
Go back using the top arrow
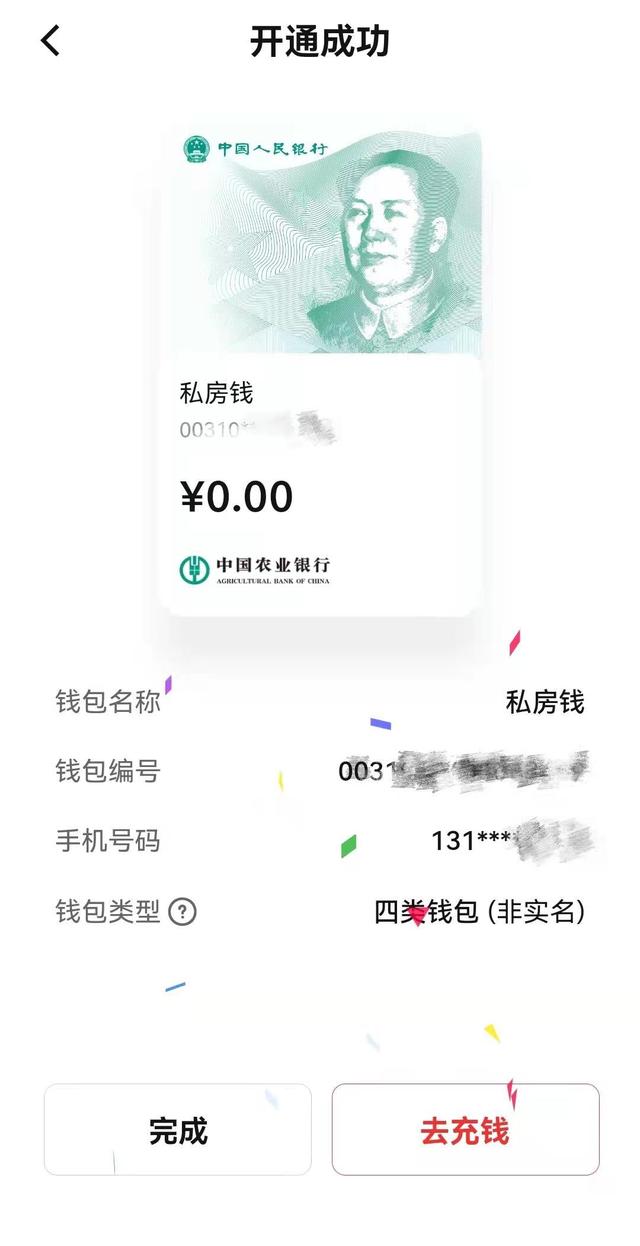pos(51,41)
